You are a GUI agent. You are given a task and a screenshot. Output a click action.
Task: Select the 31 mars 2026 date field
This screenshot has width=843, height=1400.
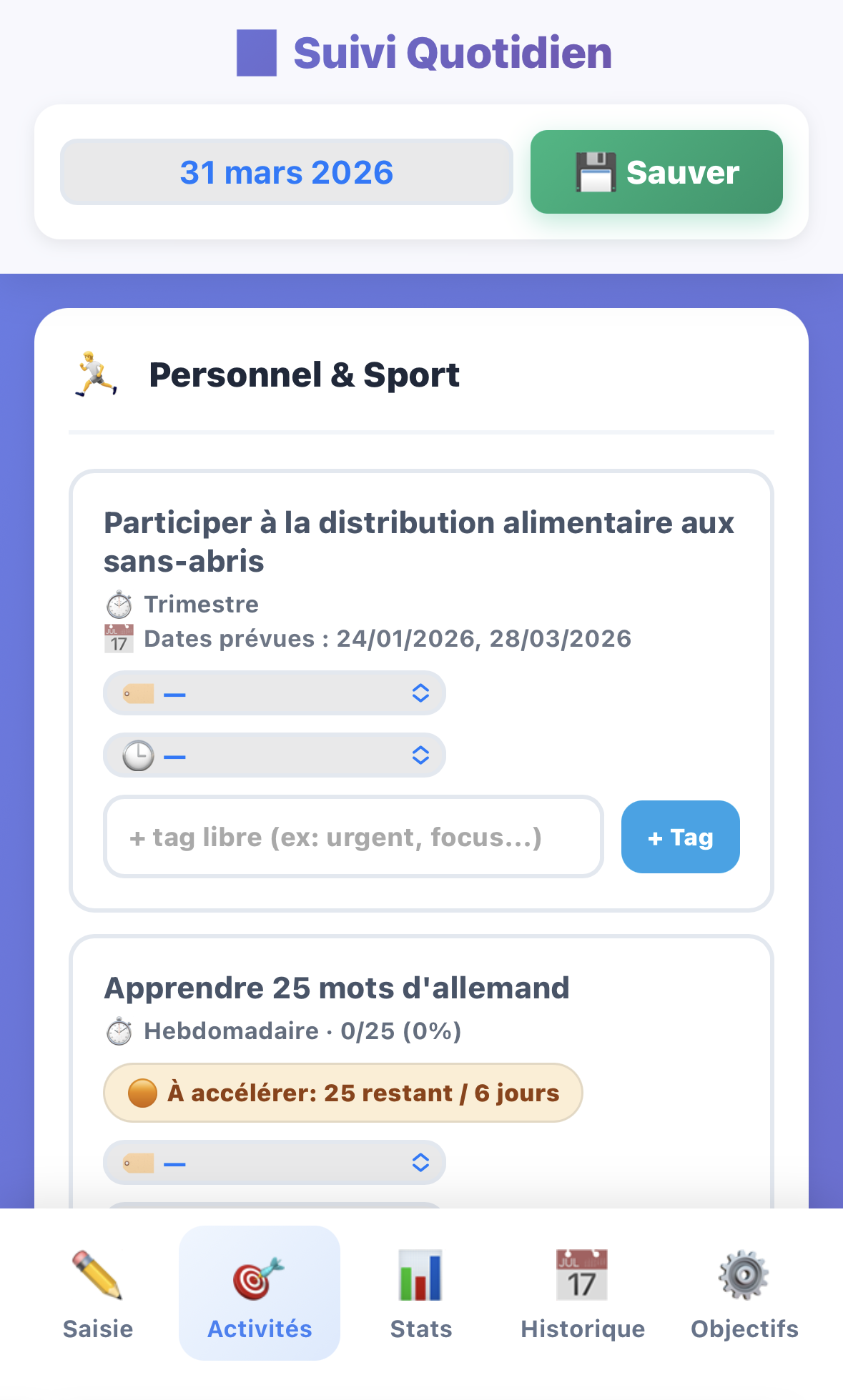(x=286, y=172)
